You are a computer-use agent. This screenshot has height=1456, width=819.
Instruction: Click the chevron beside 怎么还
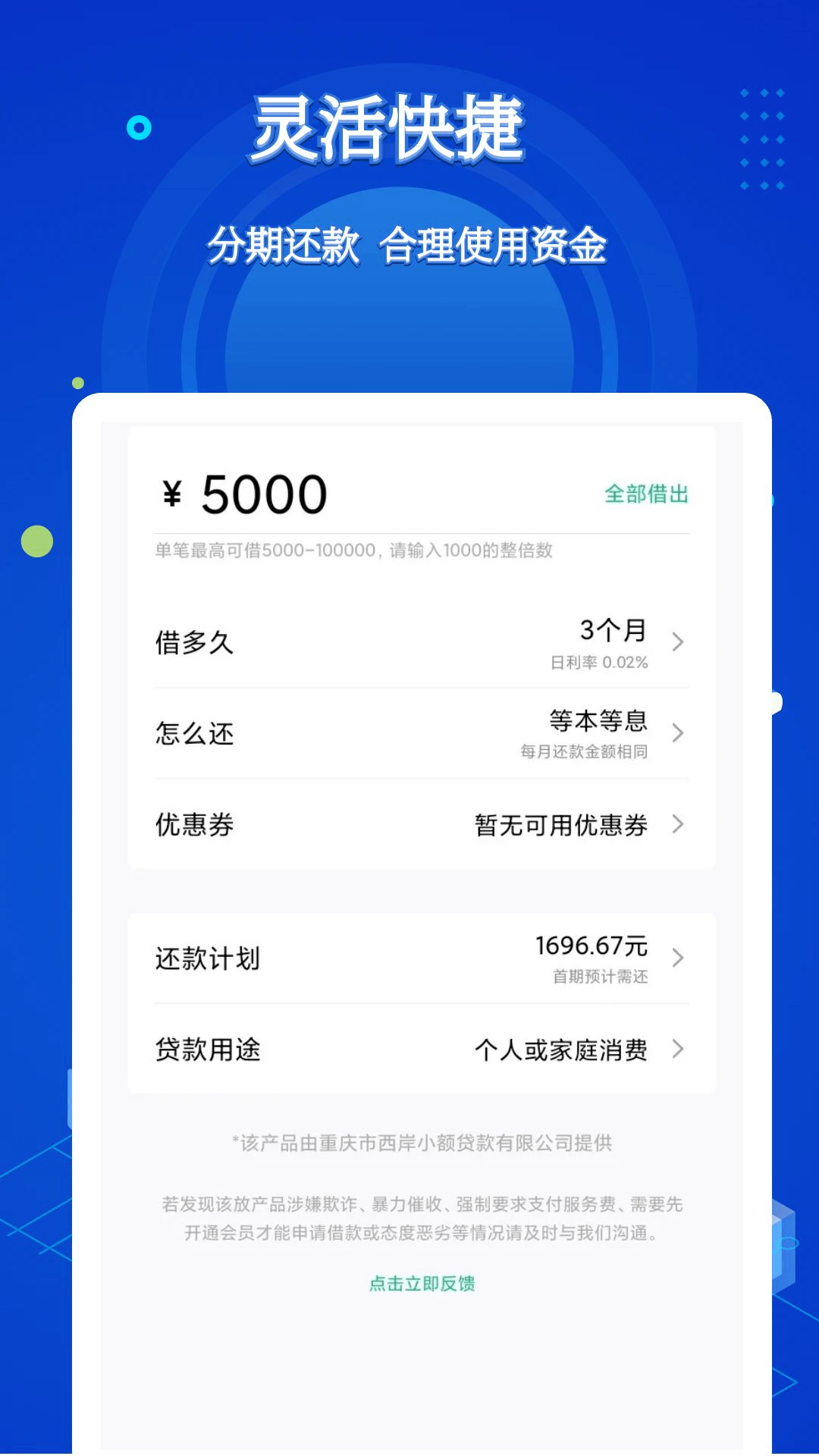677,733
